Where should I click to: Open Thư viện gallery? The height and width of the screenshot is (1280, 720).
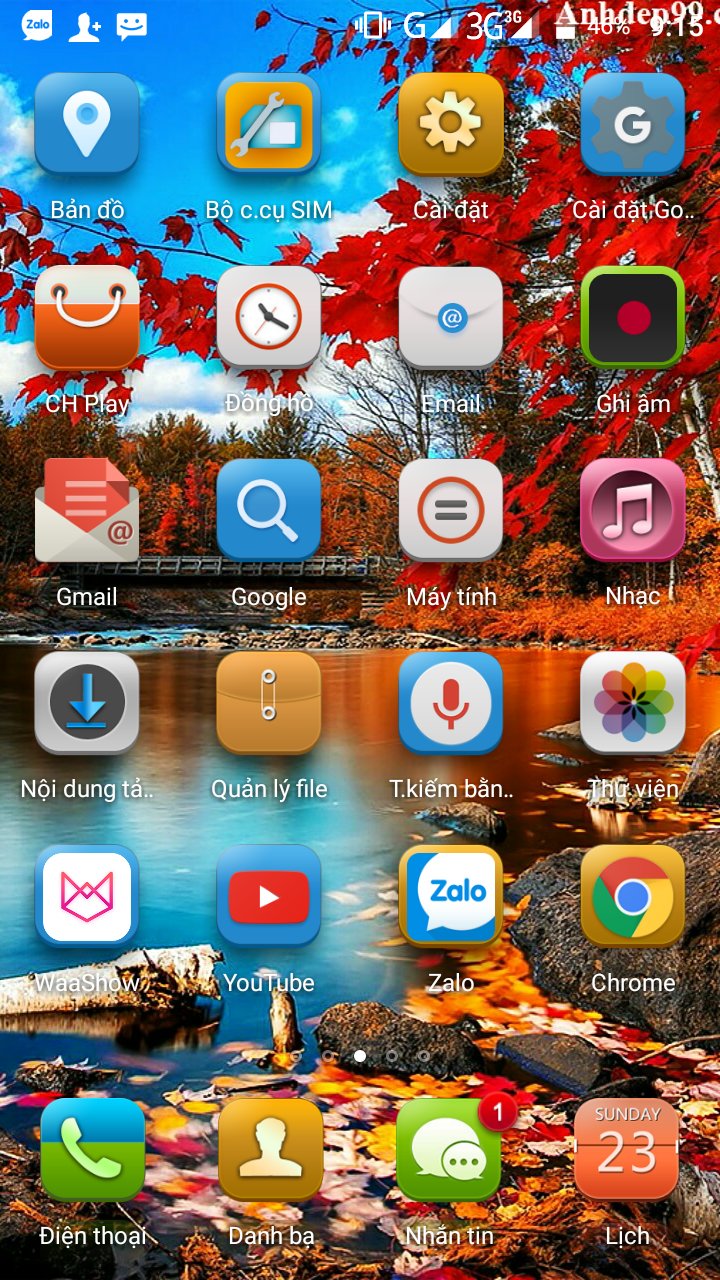point(633,703)
